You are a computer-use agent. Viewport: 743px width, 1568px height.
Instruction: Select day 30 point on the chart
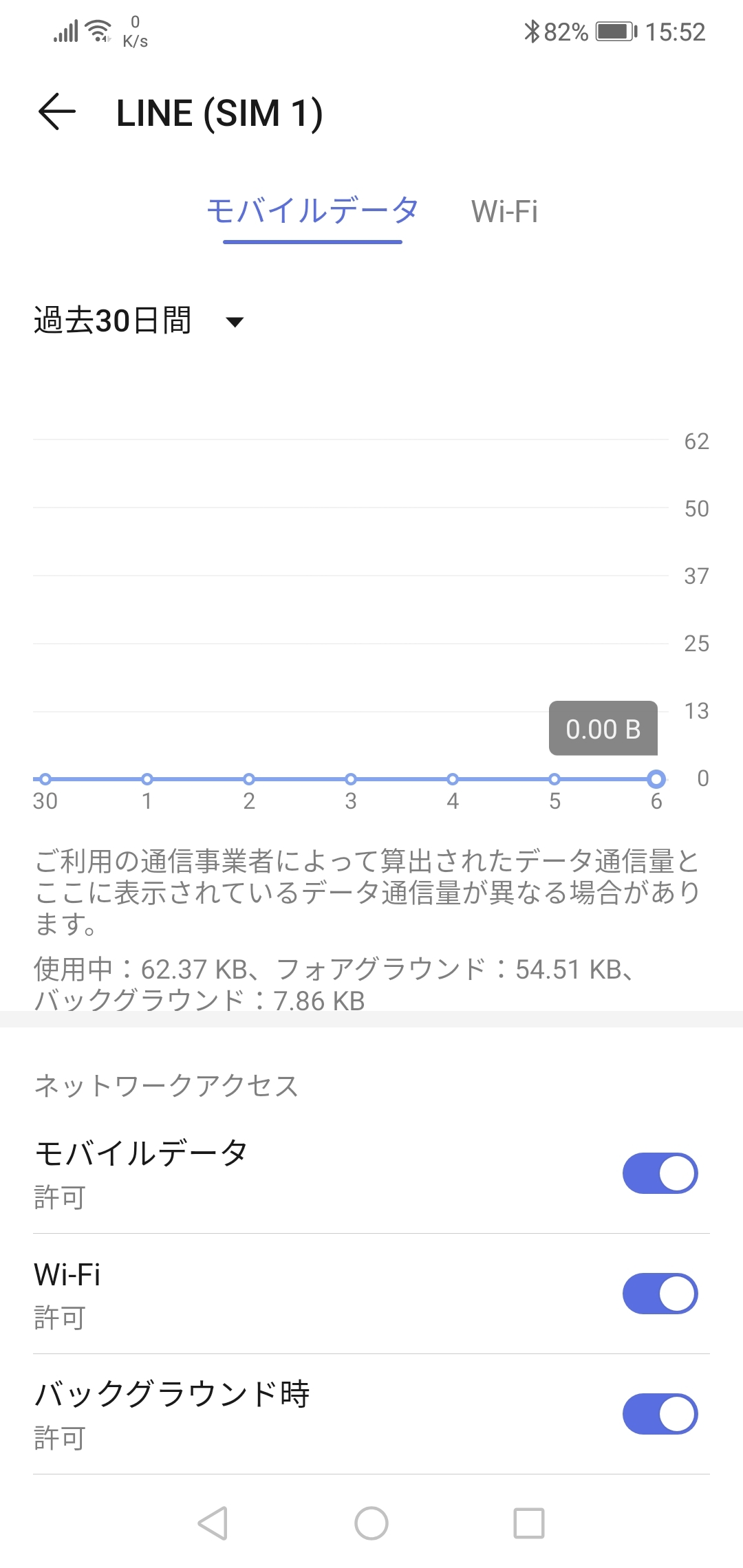[x=45, y=778]
